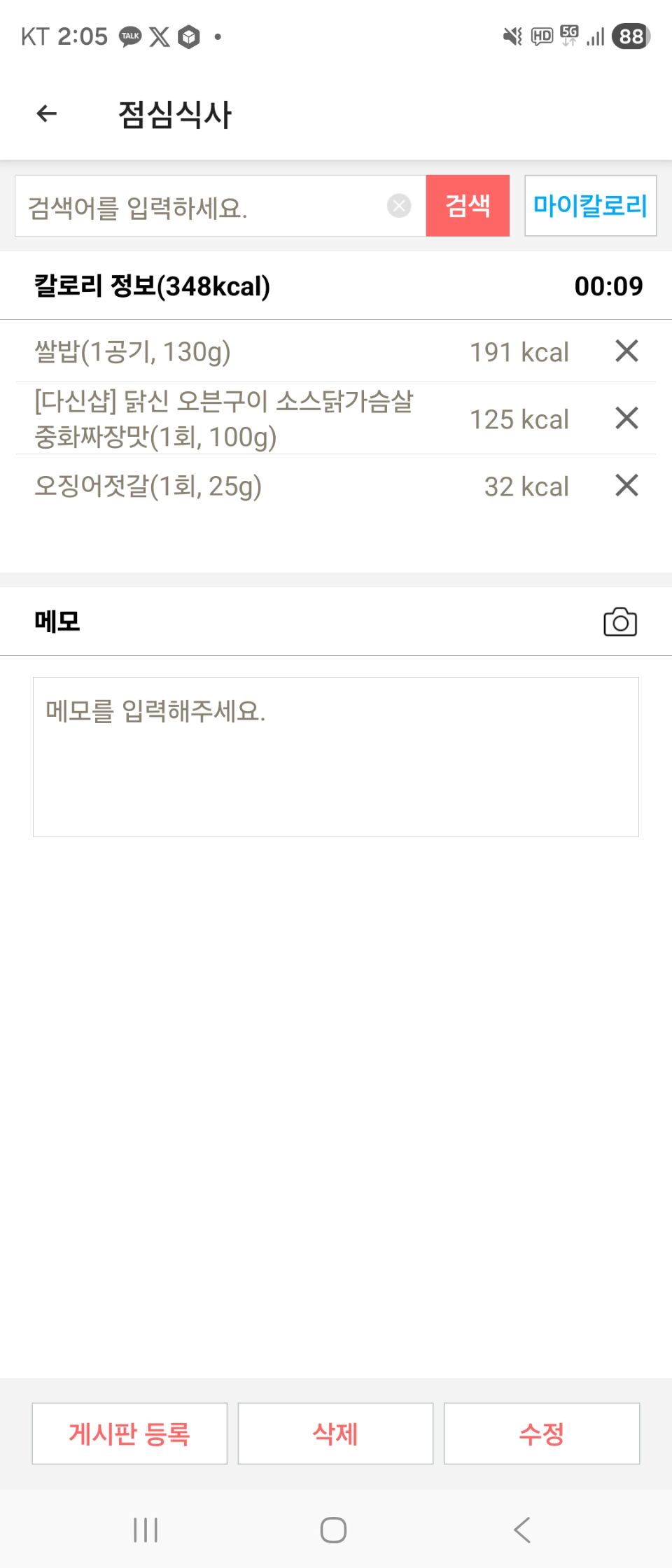This screenshot has height=1568, width=672.
Task: Focus the 검색어를 입력하세요 search field
Action: [x=203, y=206]
